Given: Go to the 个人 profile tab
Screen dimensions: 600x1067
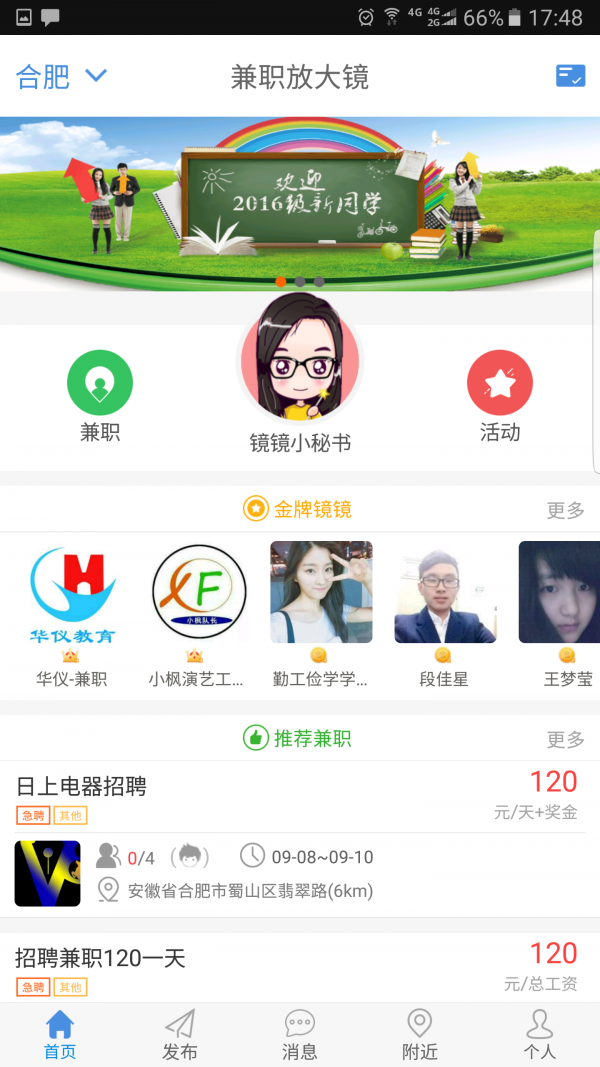Looking at the screenshot, I should (x=539, y=1035).
